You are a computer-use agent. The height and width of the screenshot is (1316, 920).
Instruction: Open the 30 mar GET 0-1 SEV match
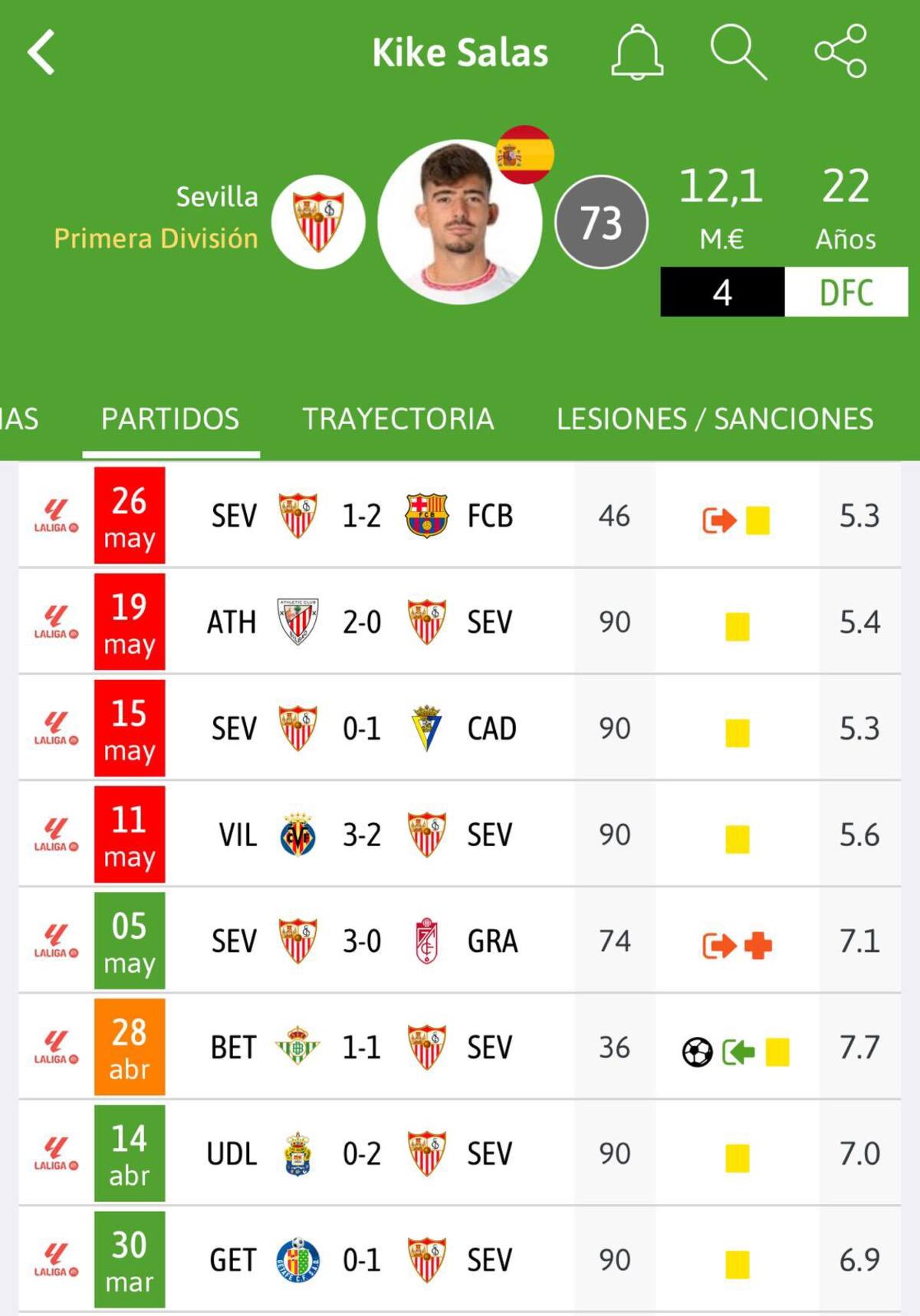362,1260
